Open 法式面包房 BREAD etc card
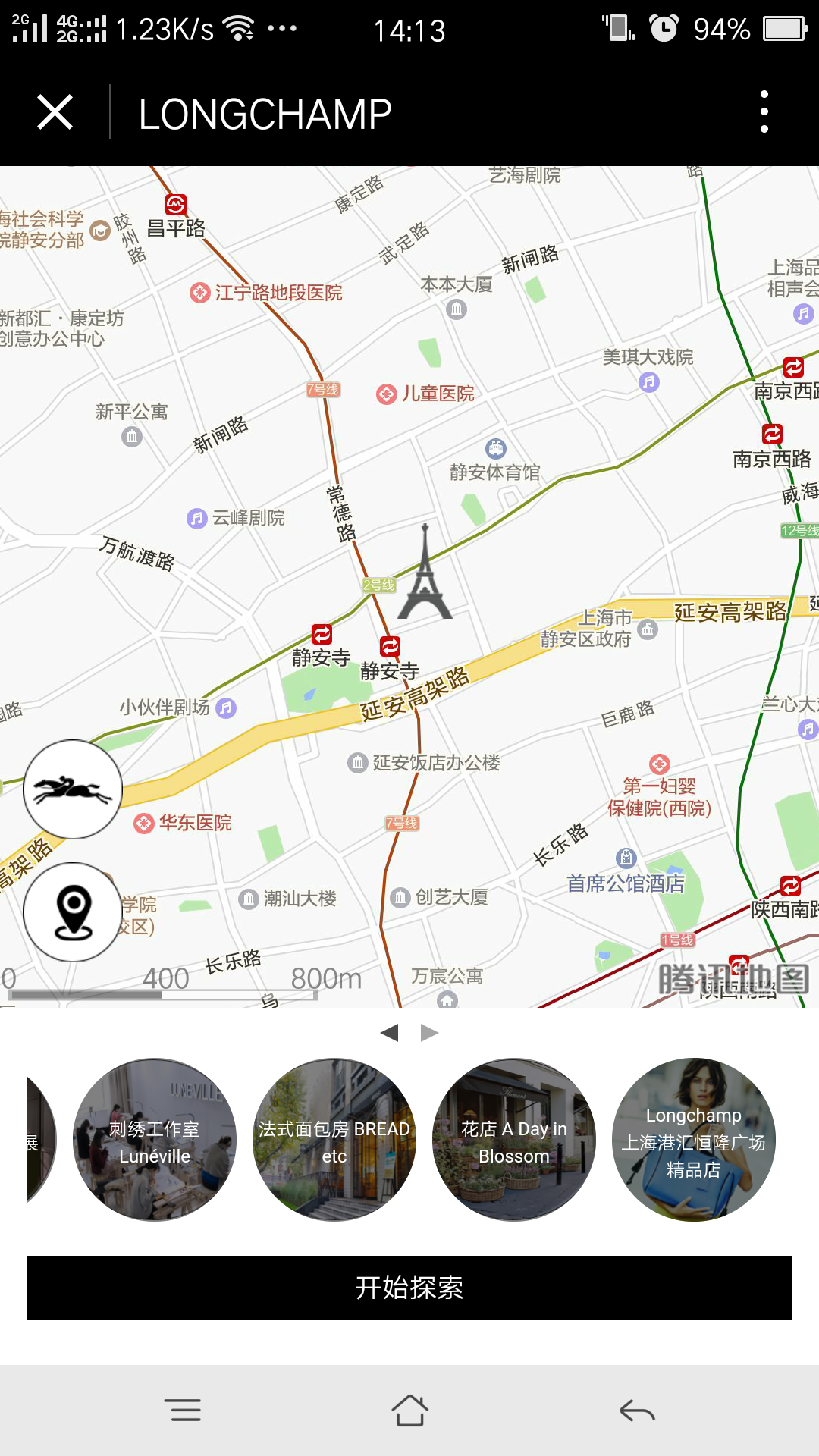 pos(334,1140)
